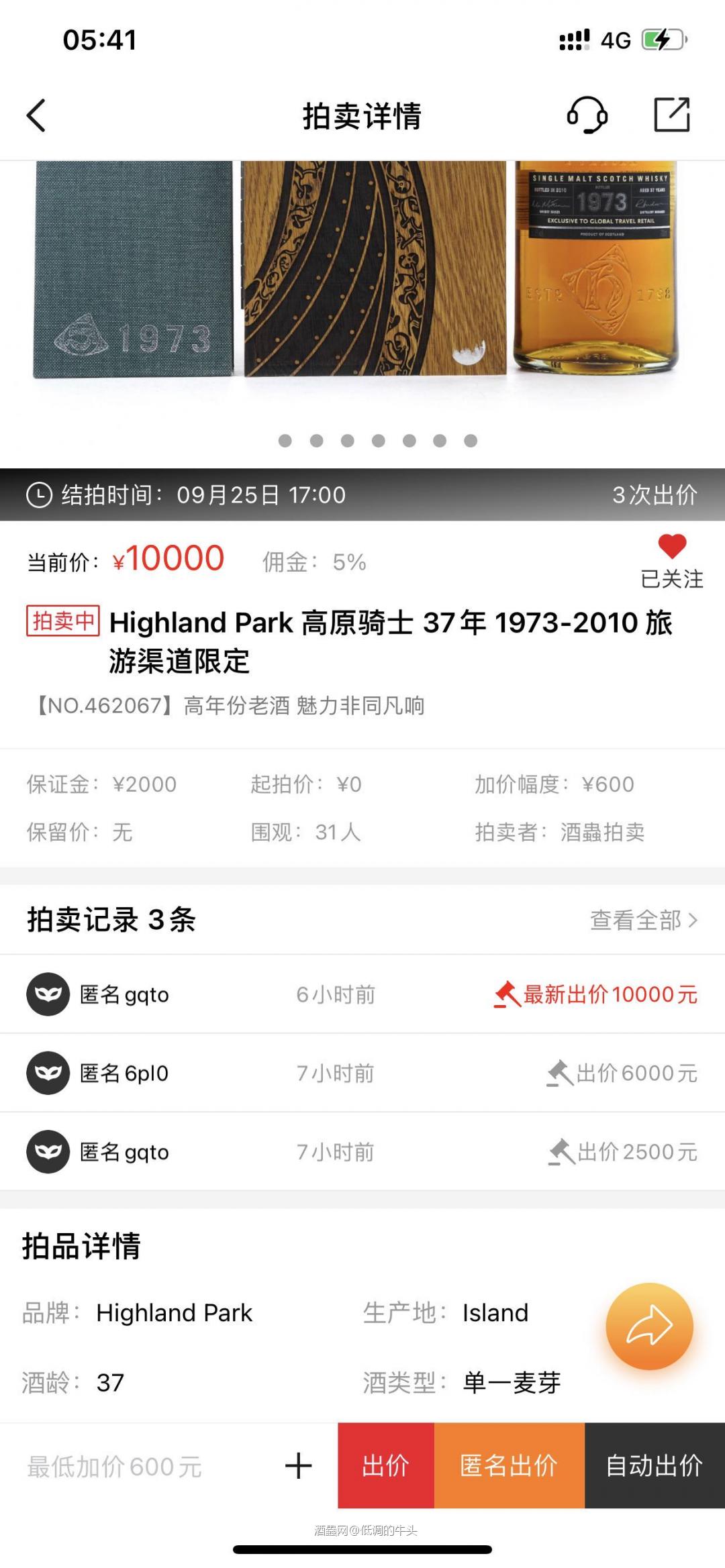Tap the masked avatar of bidder 匿名gqto
This screenshot has width=725, height=1568.
pyautogui.click(x=48, y=994)
